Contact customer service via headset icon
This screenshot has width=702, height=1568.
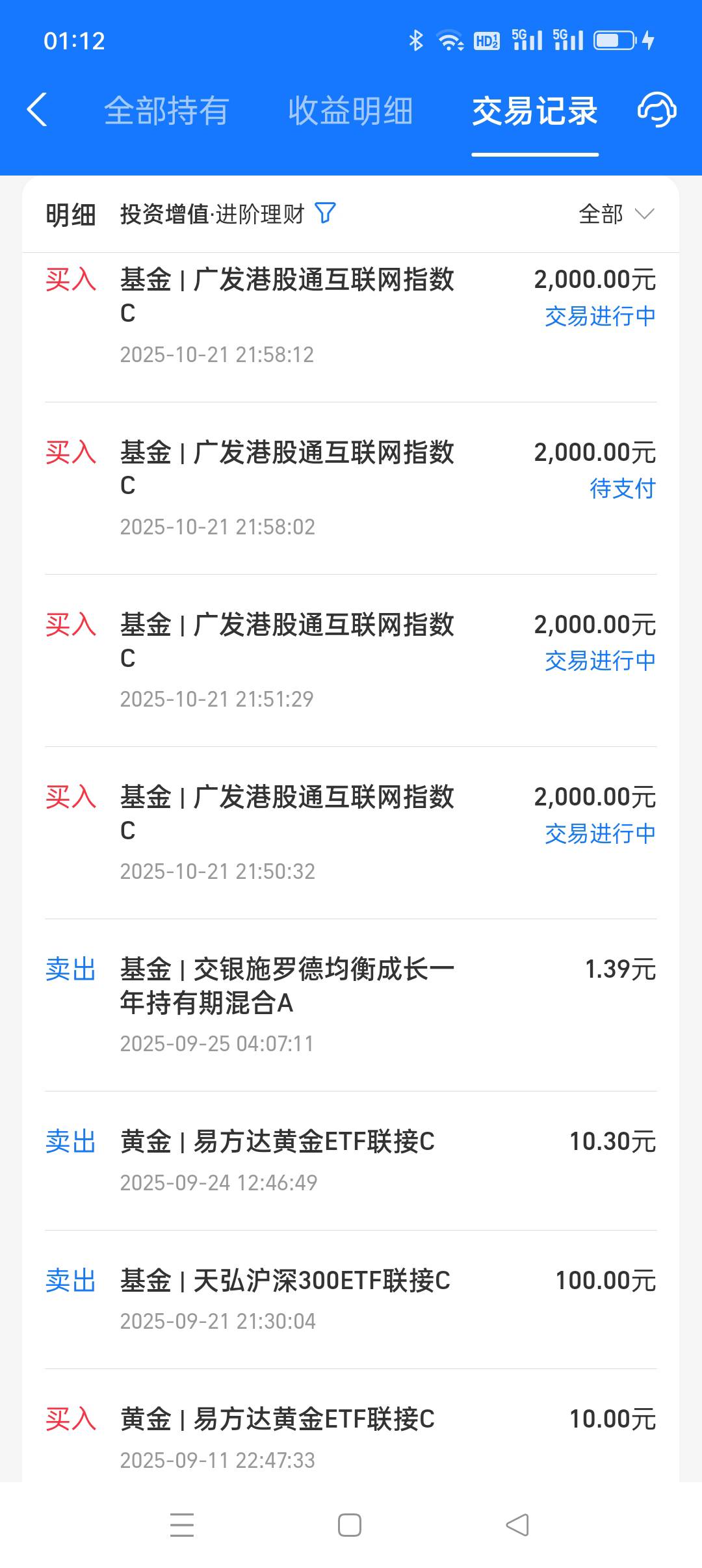(656, 109)
